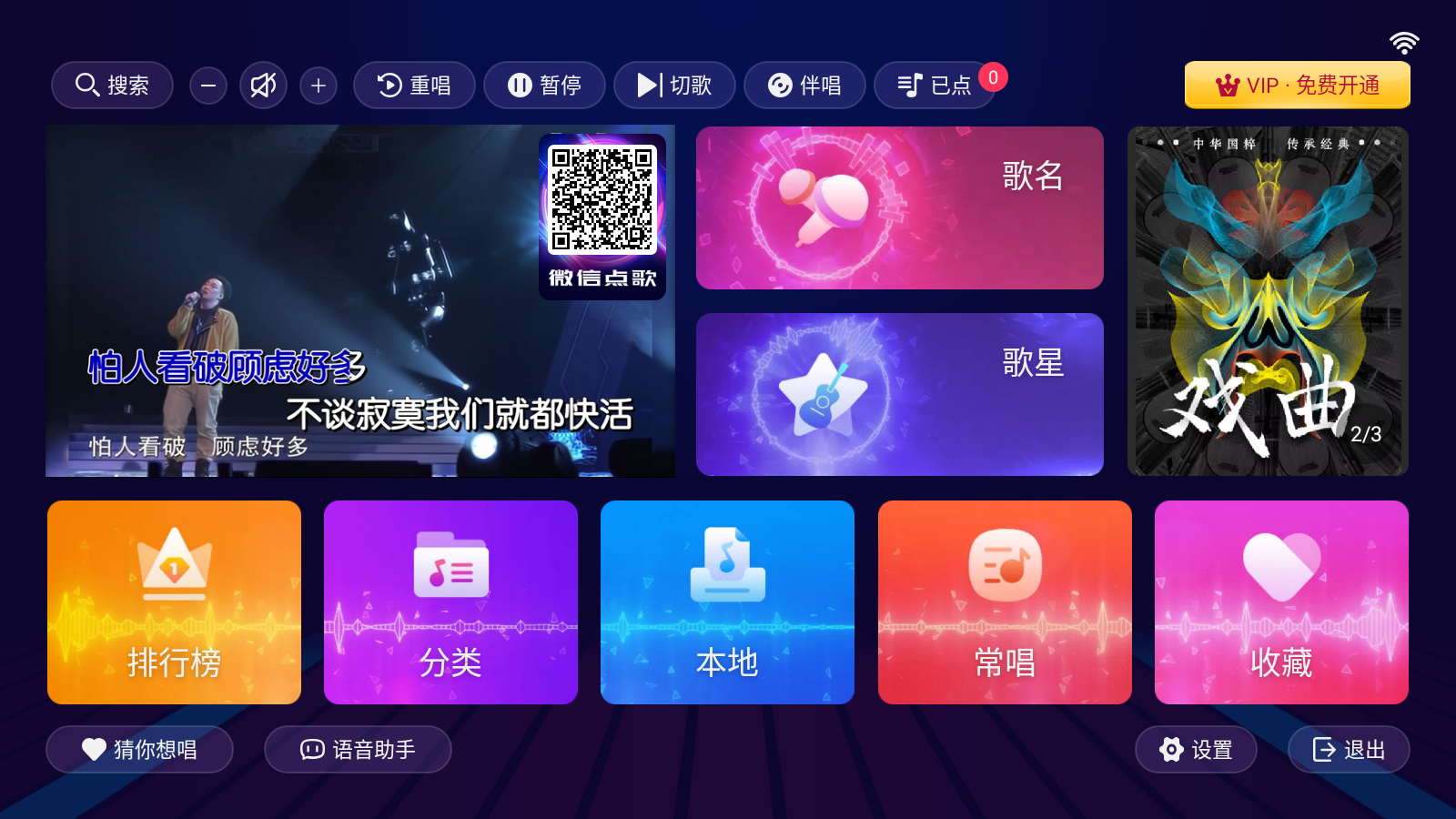1456x819 pixels.
Task: Mute the sound with the speaker icon
Action: tap(263, 86)
